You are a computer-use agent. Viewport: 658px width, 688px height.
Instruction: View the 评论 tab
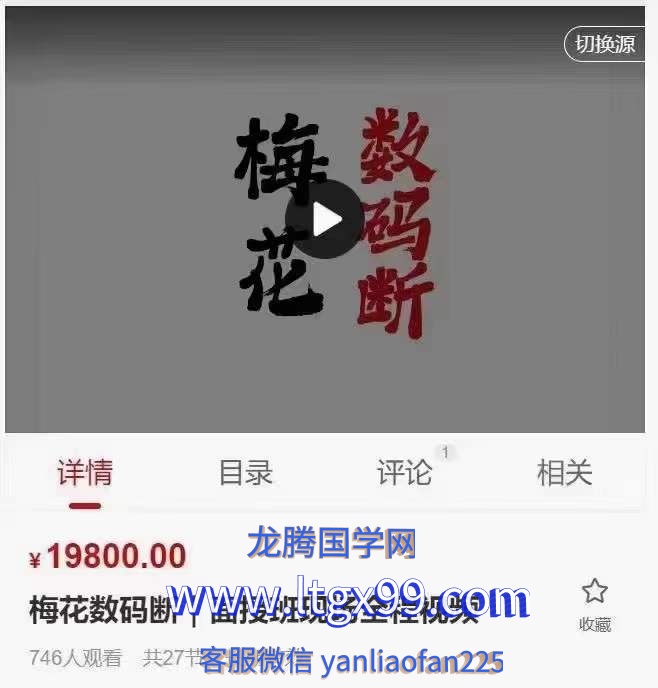pos(405,473)
